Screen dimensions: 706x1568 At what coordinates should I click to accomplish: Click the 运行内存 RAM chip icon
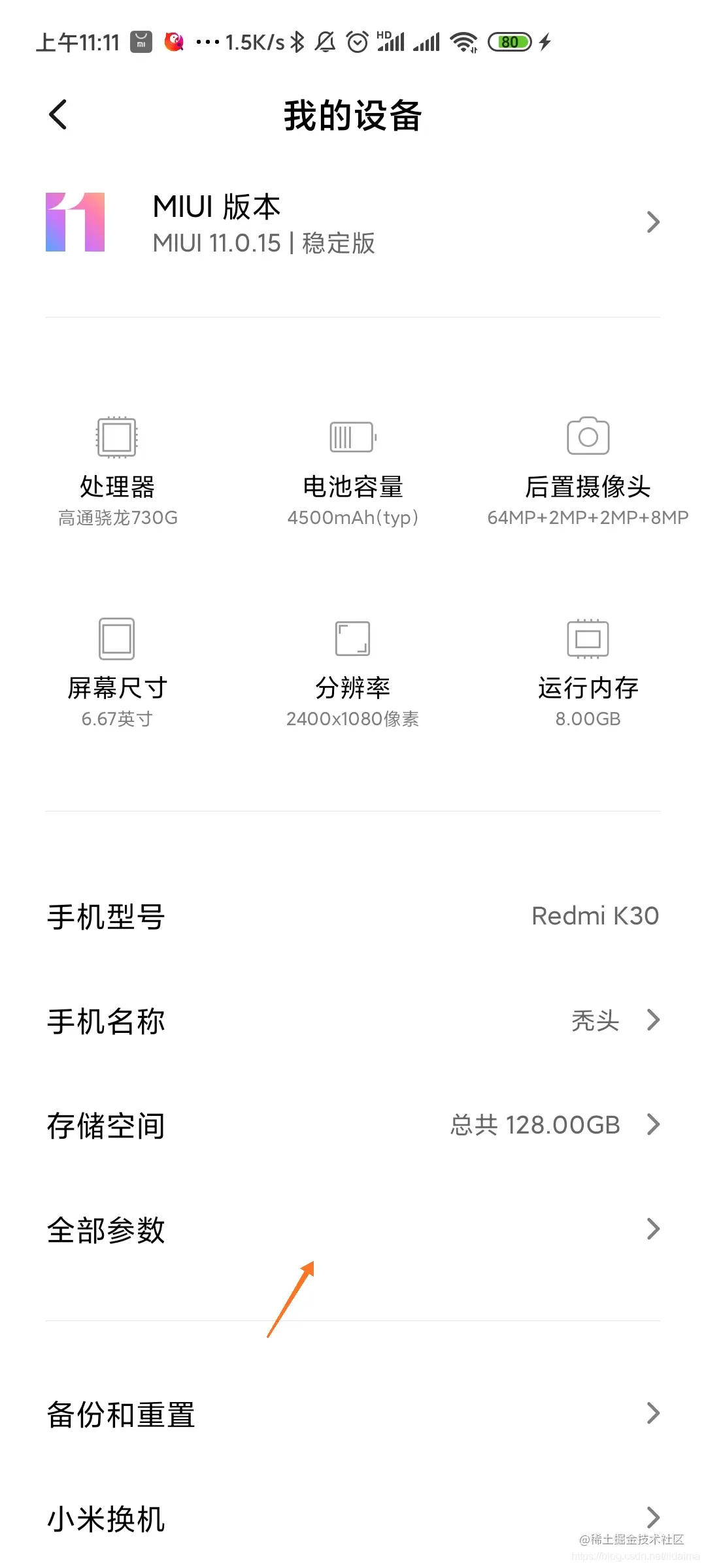click(x=587, y=637)
